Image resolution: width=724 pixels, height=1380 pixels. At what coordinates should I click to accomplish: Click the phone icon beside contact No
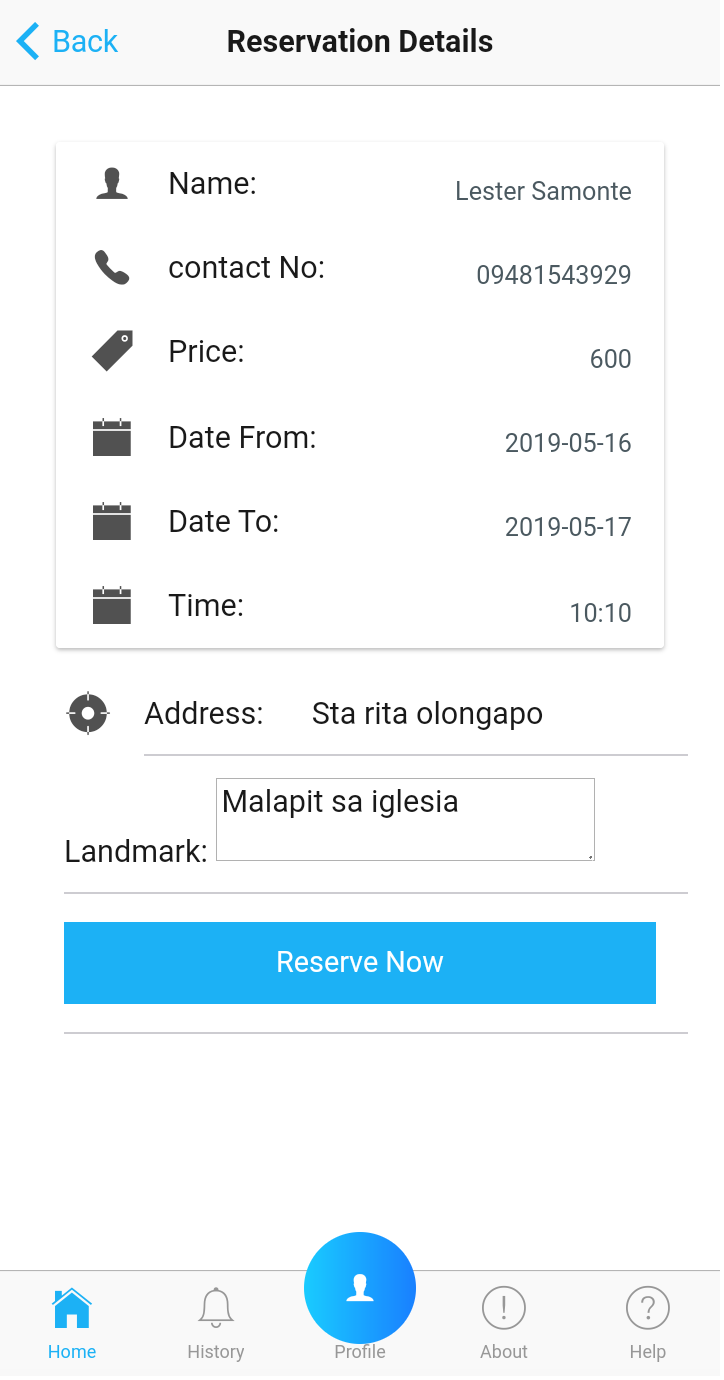[x=111, y=267]
